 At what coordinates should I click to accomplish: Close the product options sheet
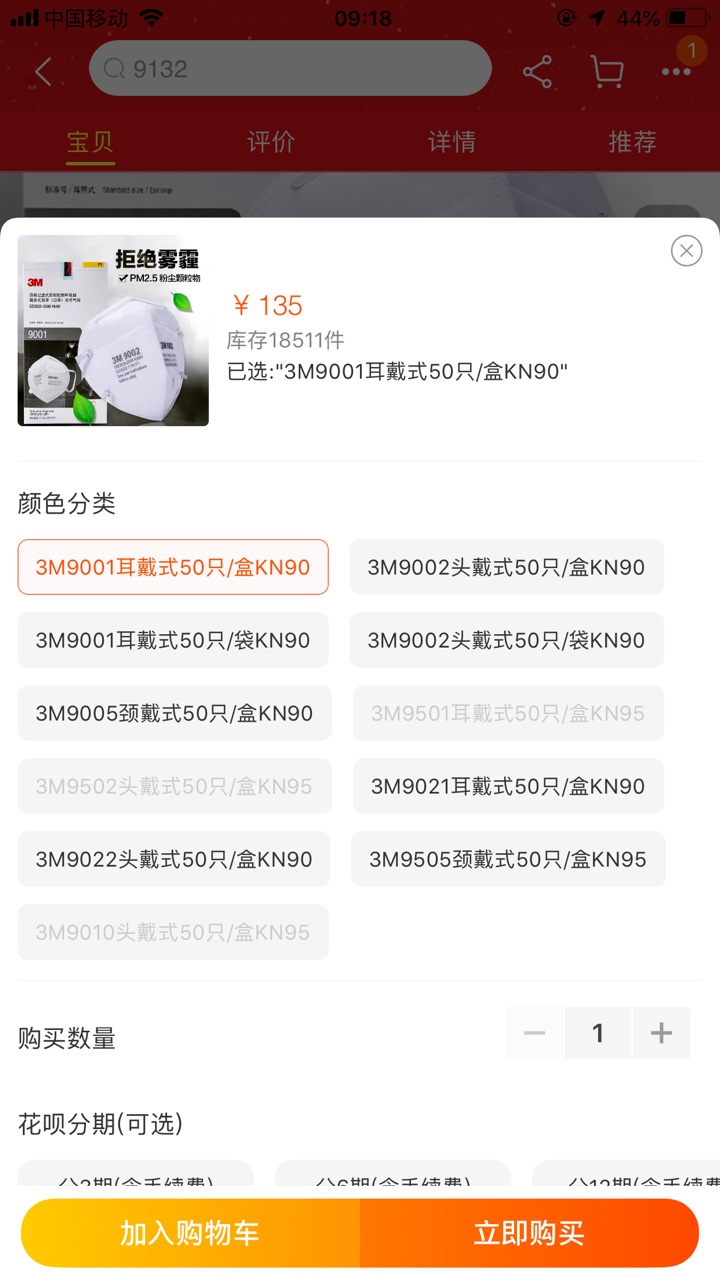click(686, 251)
